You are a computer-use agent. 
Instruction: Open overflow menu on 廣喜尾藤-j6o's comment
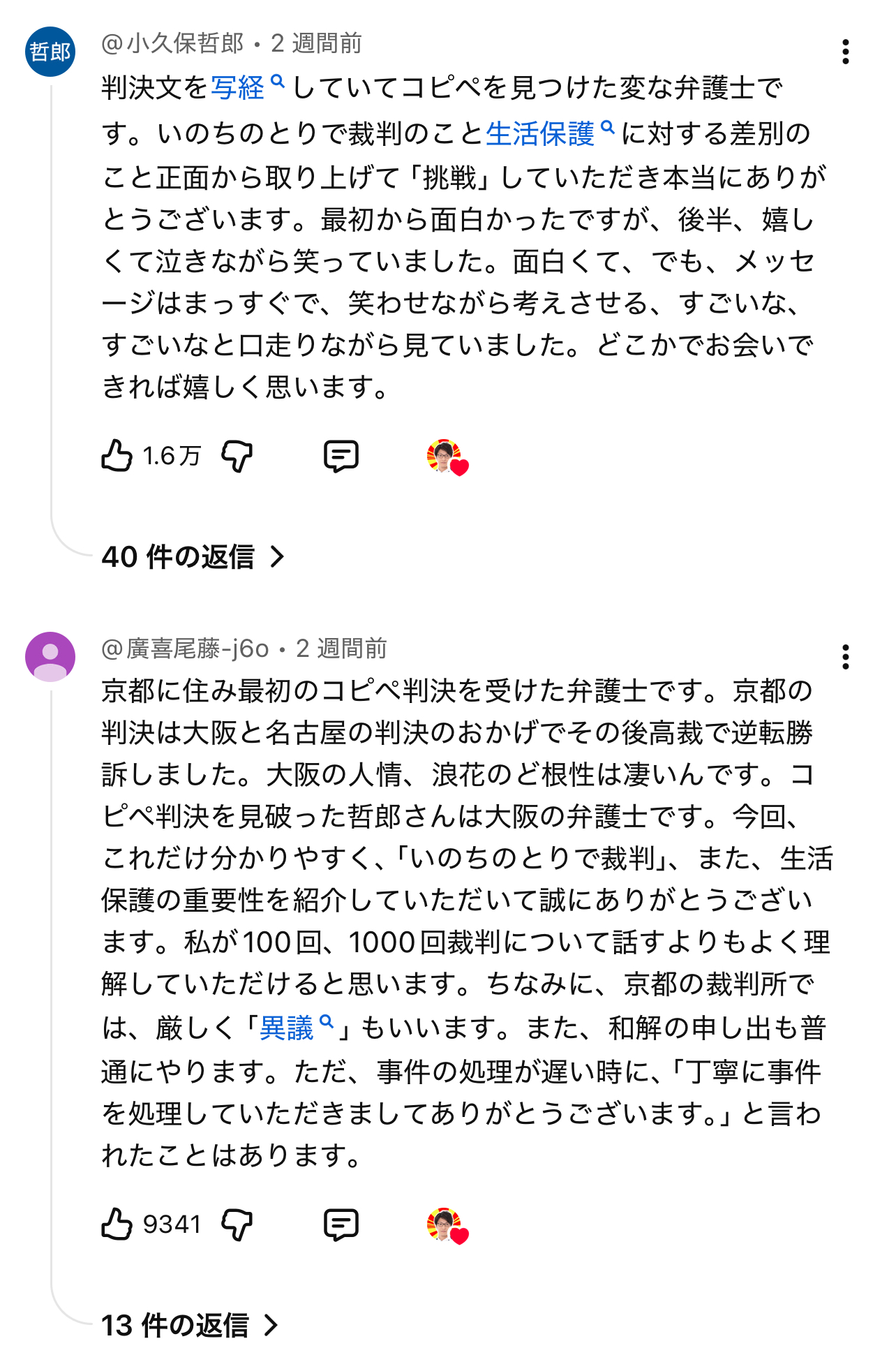pyautogui.click(x=846, y=657)
